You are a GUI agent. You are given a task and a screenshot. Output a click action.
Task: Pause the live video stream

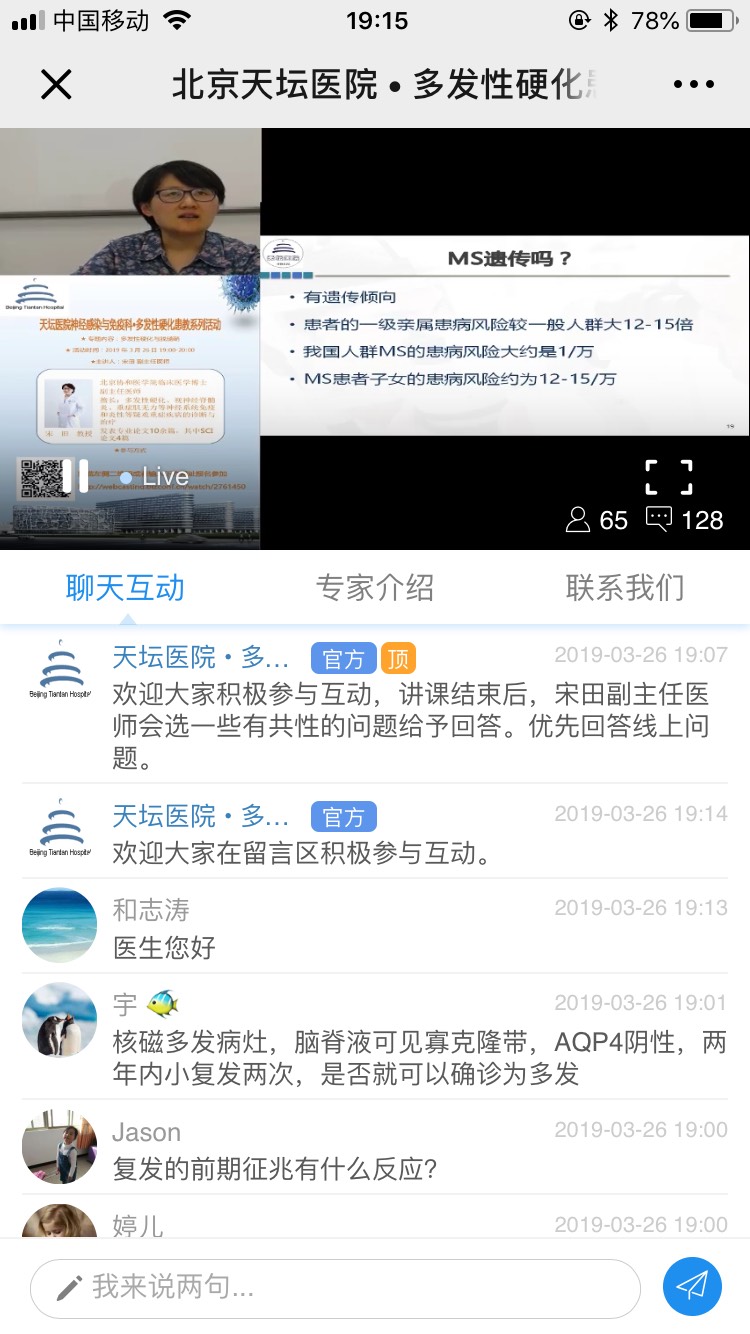[x=75, y=476]
